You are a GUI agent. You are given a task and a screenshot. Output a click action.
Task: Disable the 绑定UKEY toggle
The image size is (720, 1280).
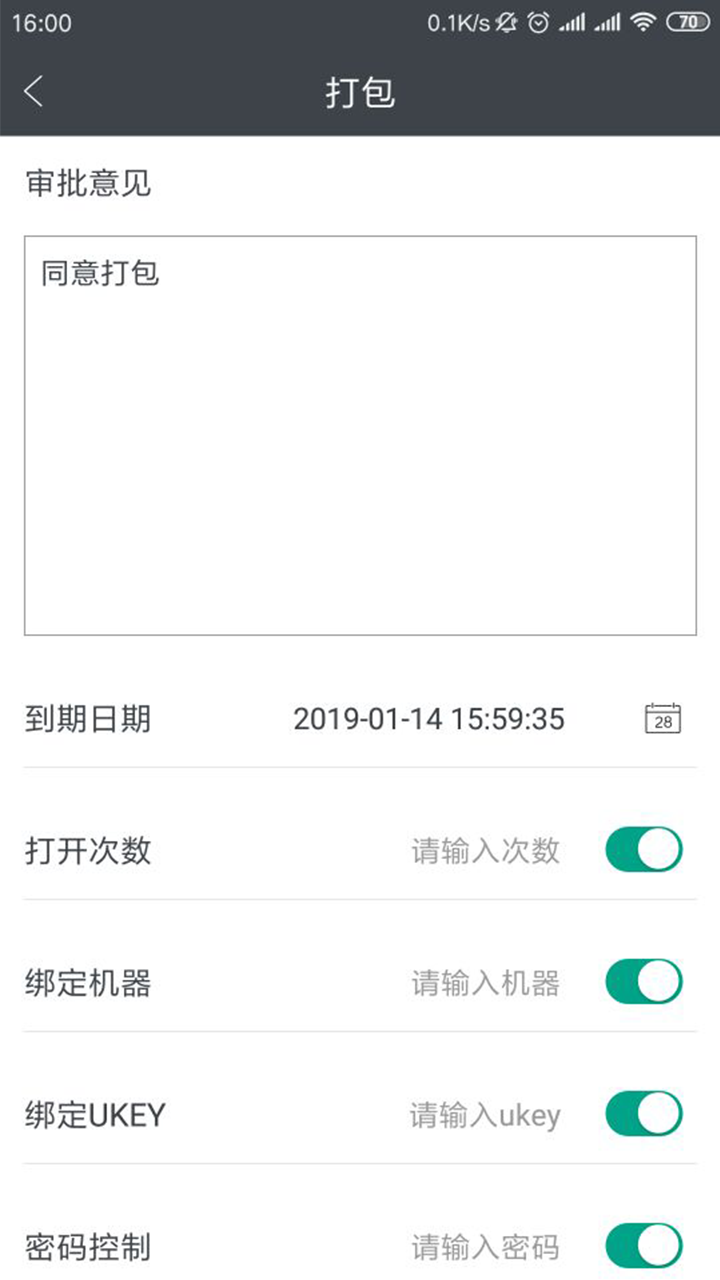643,1114
